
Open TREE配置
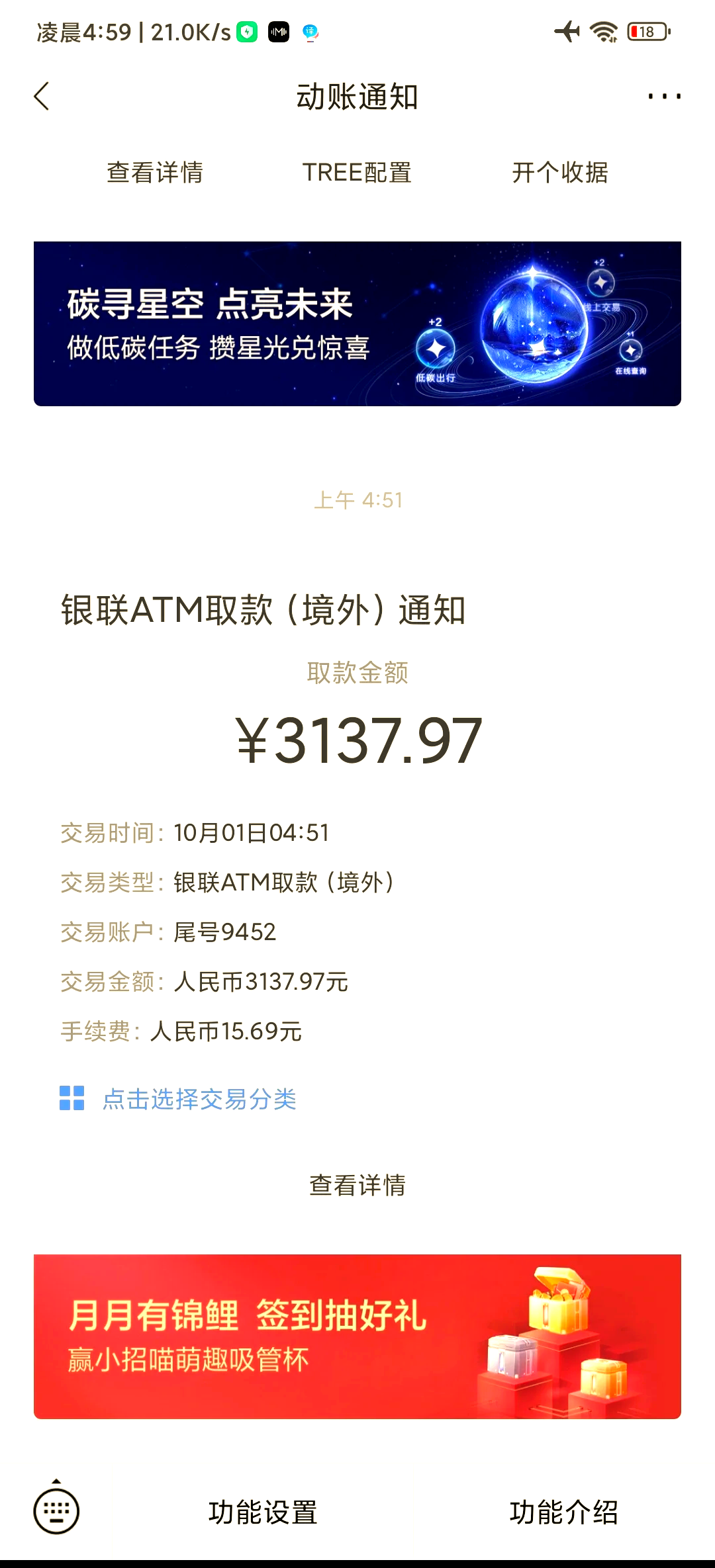click(x=357, y=173)
